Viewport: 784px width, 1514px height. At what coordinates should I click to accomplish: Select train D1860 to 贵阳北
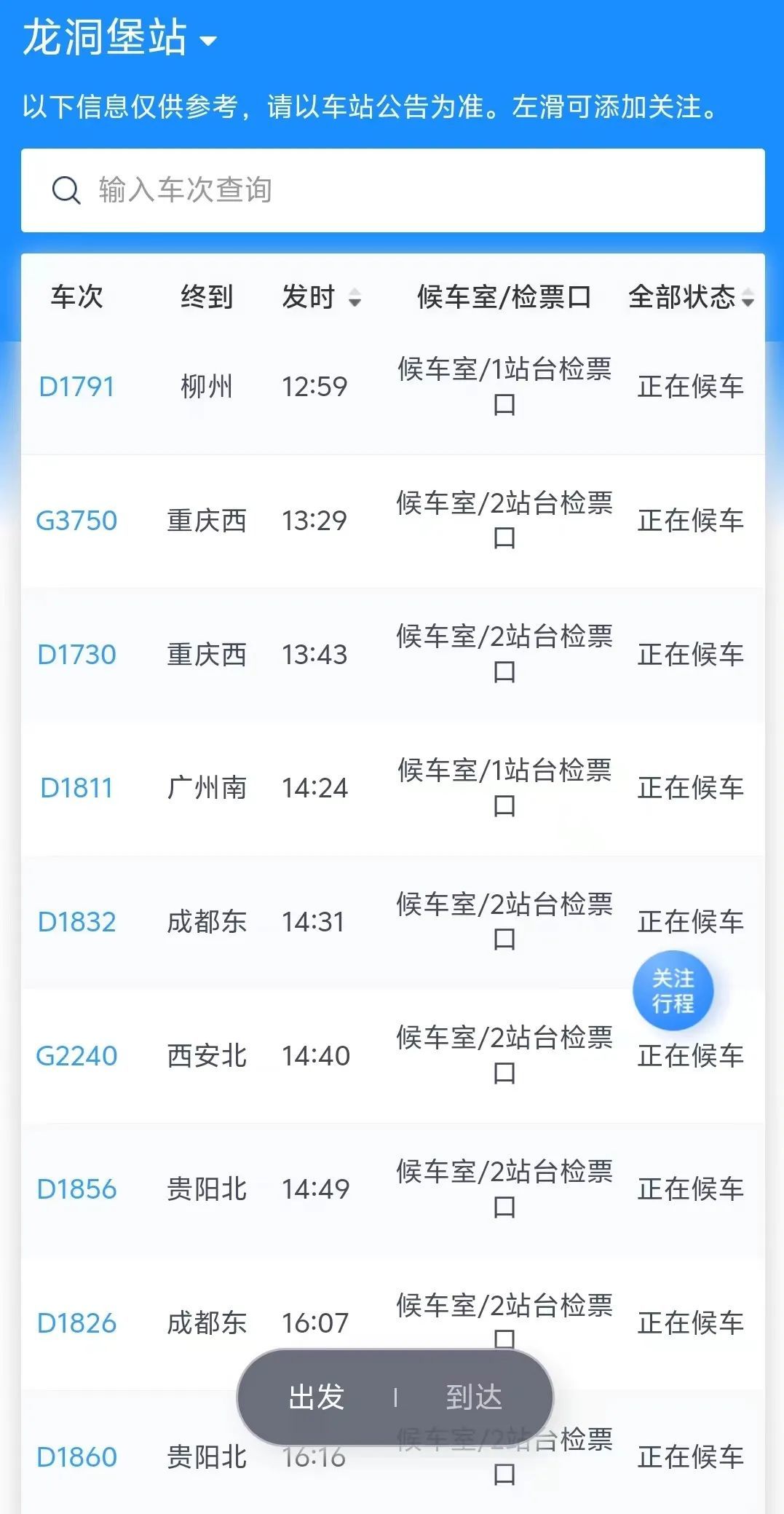point(76,1457)
